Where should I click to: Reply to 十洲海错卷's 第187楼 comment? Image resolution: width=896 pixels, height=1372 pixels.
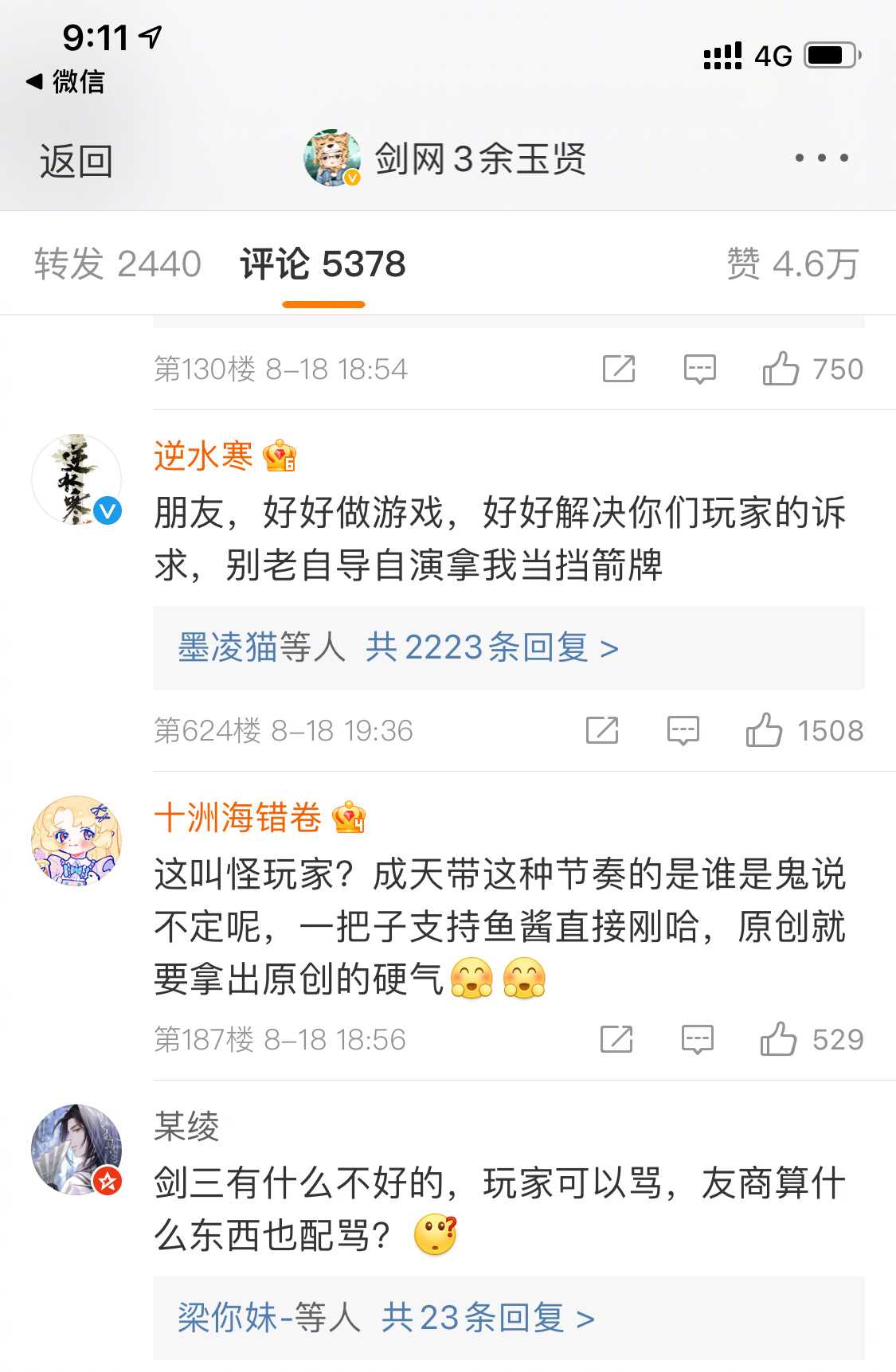(x=698, y=1039)
